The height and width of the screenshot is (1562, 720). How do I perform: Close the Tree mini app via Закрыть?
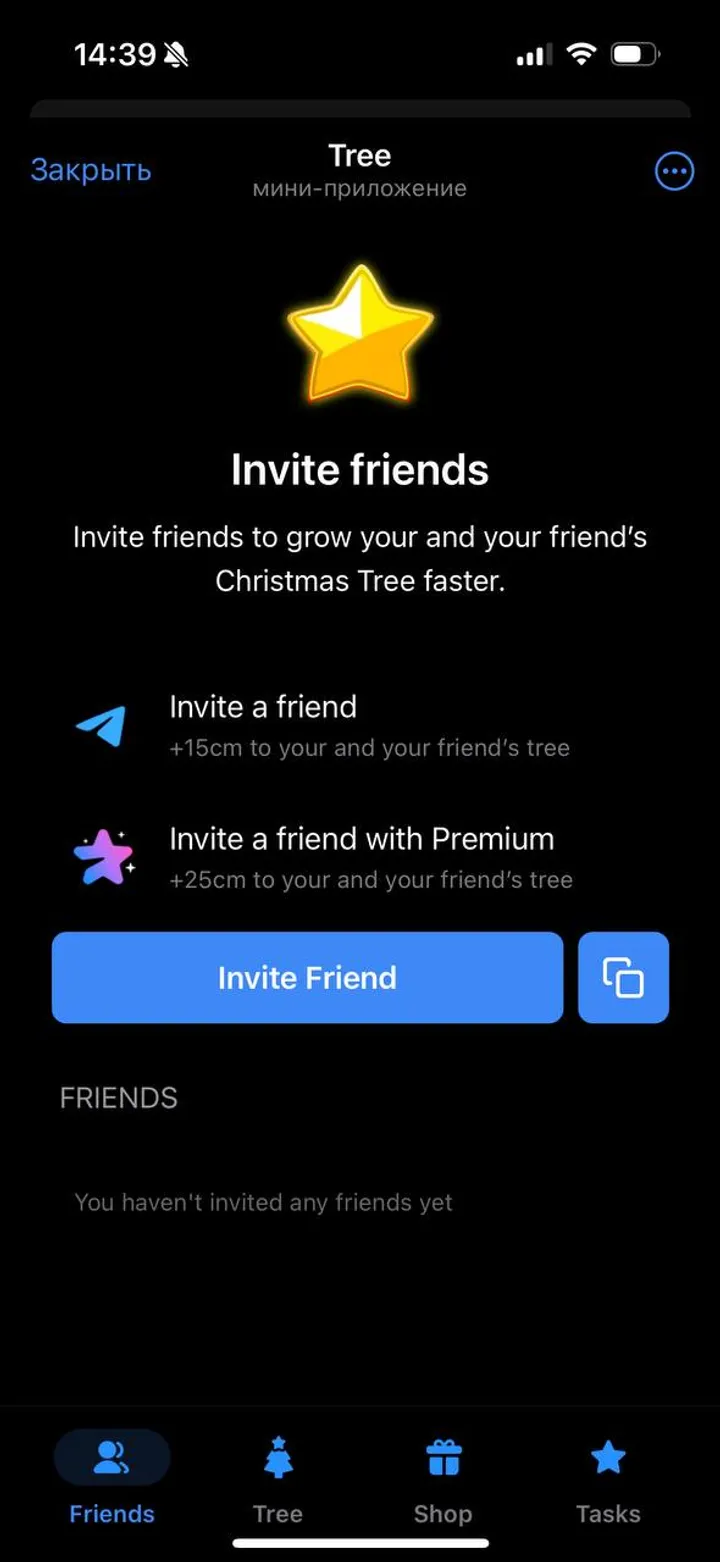[91, 171]
